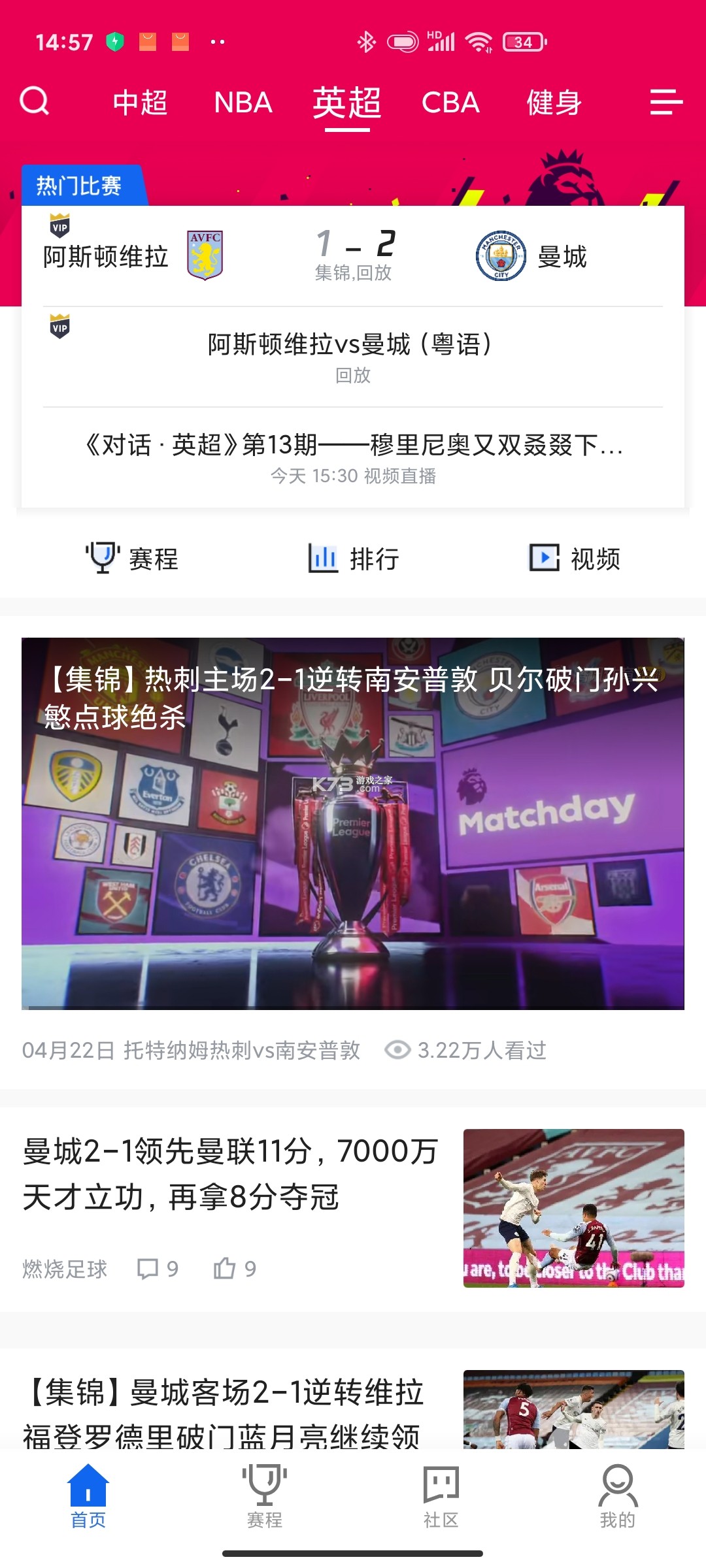Switch to the 健身 tab
This screenshot has width=706, height=1568.
(554, 103)
